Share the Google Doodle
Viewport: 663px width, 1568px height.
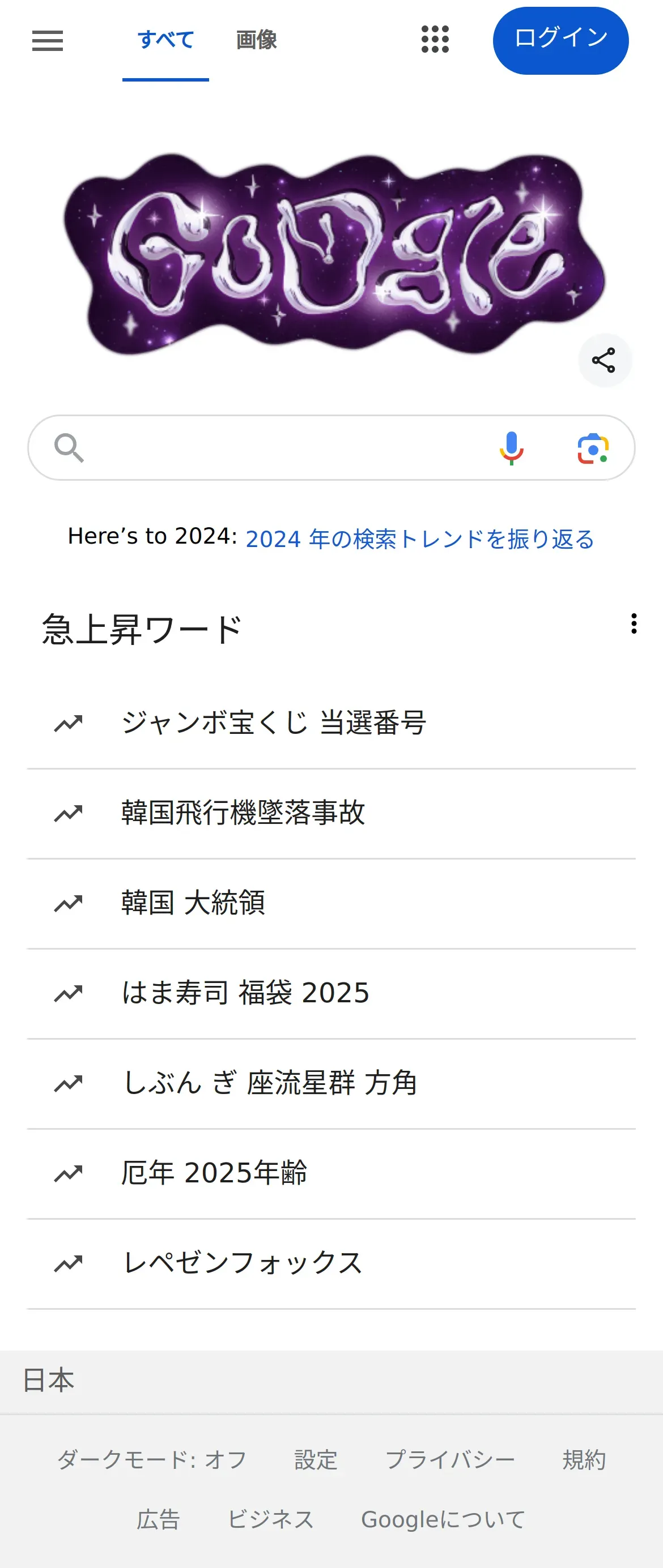604,360
